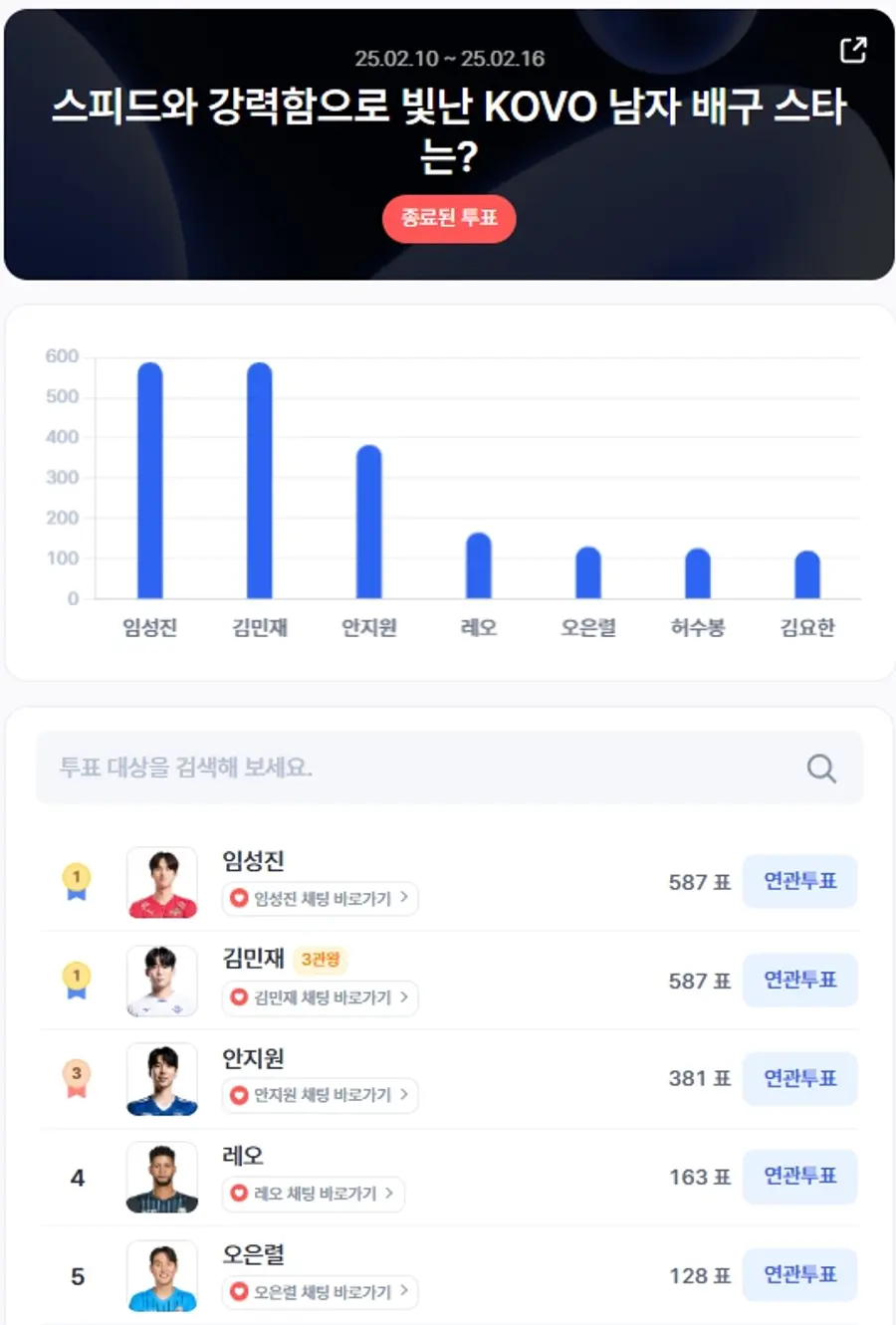Image resolution: width=896 pixels, height=1325 pixels.
Task: Click the heart icon on 임성진 체팅 바로가기
Action: tap(239, 899)
